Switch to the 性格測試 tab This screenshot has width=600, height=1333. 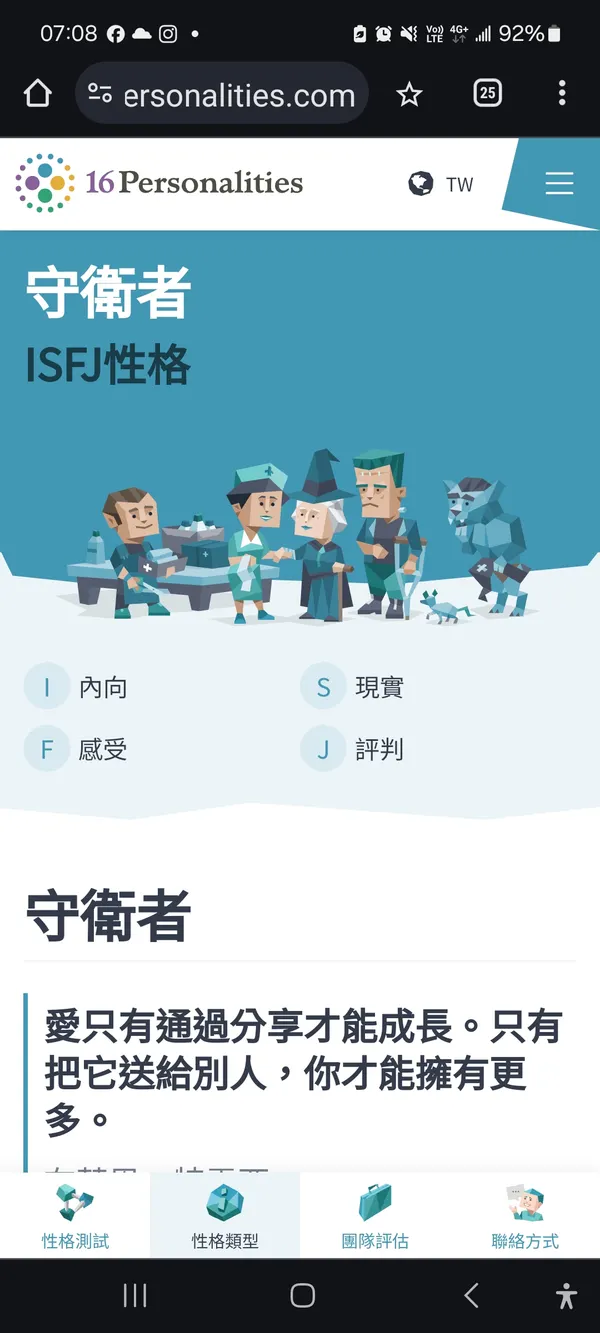[x=75, y=1216]
